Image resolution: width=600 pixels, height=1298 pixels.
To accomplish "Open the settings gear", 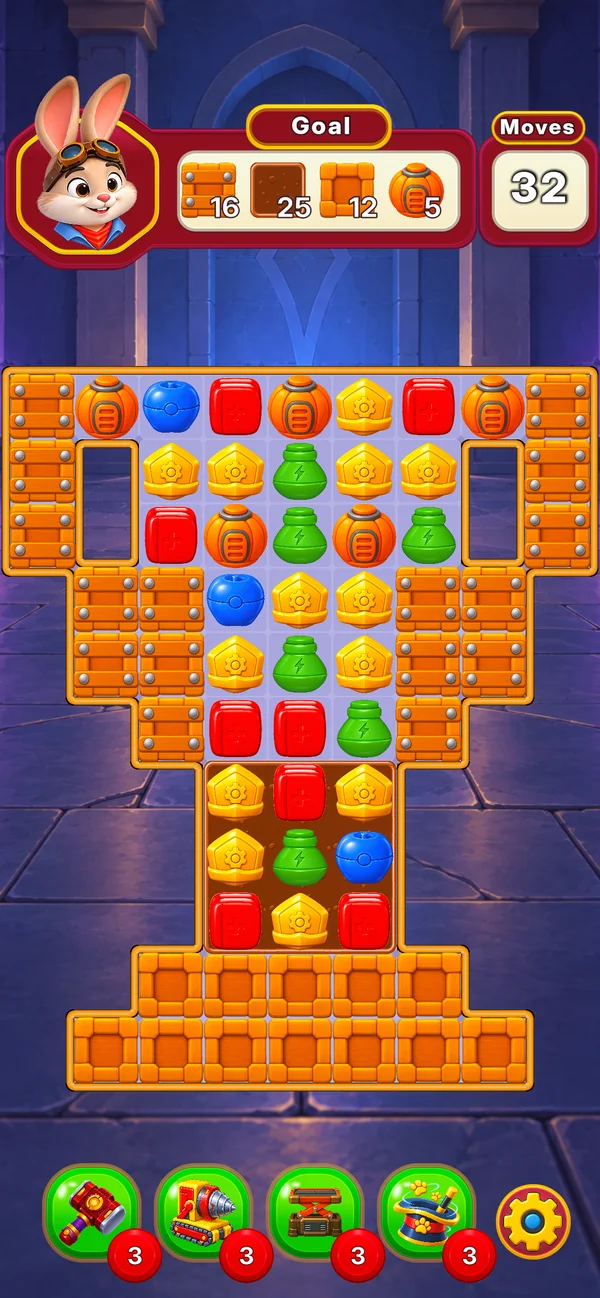I will click(534, 1221).
